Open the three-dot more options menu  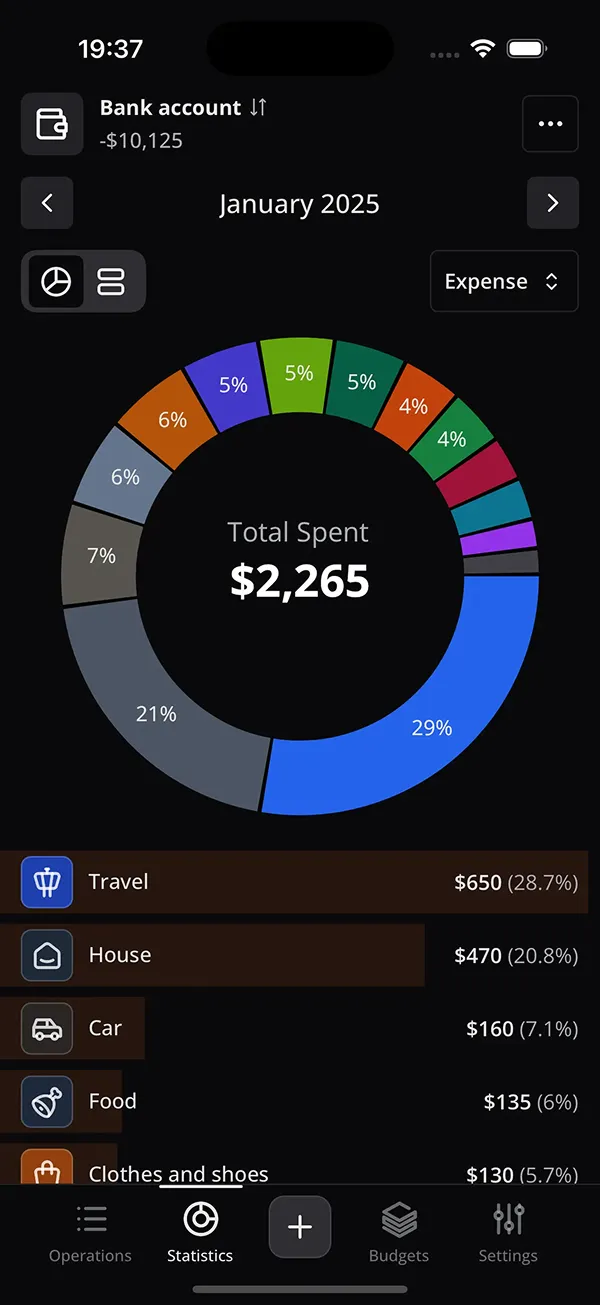[x=550, y=124]
